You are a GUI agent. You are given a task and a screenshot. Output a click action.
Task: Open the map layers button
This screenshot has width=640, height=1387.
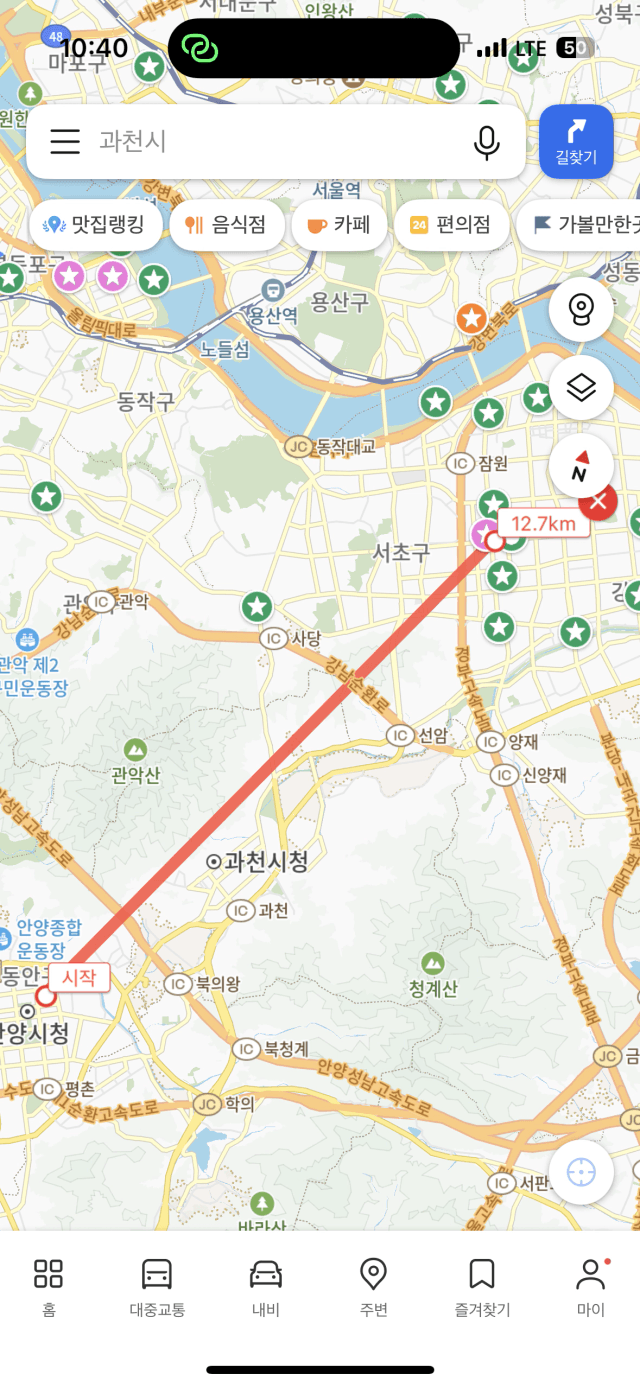coord(581,387)
